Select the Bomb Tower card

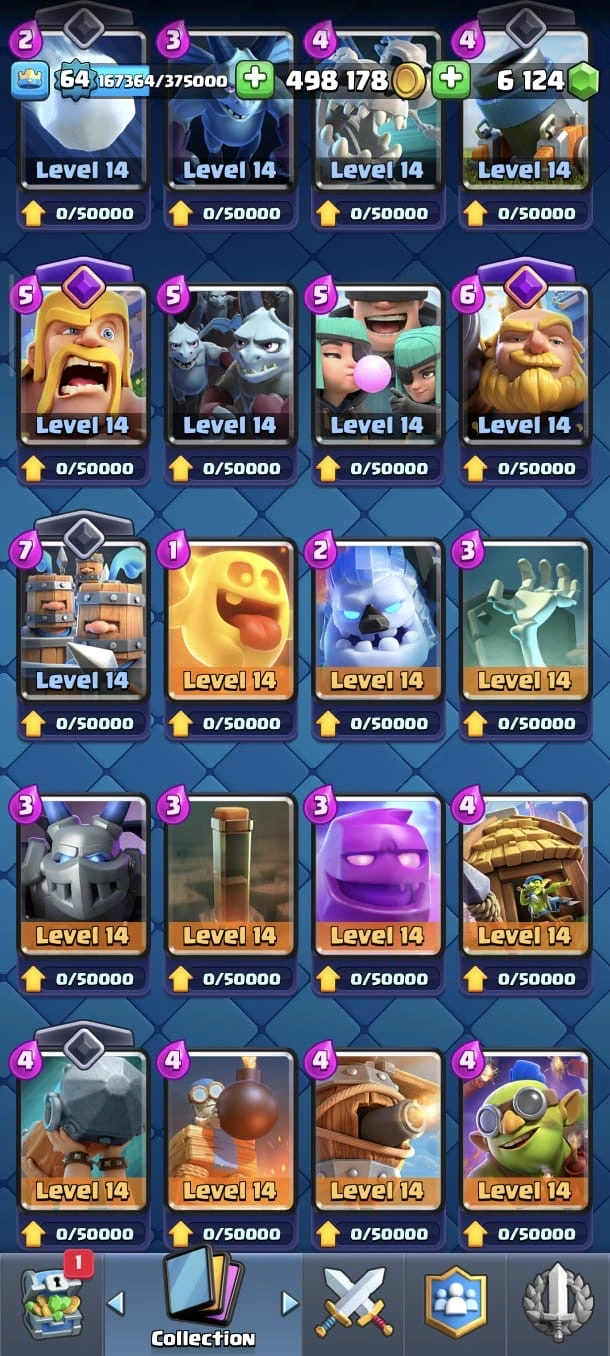pos(229,1130)
